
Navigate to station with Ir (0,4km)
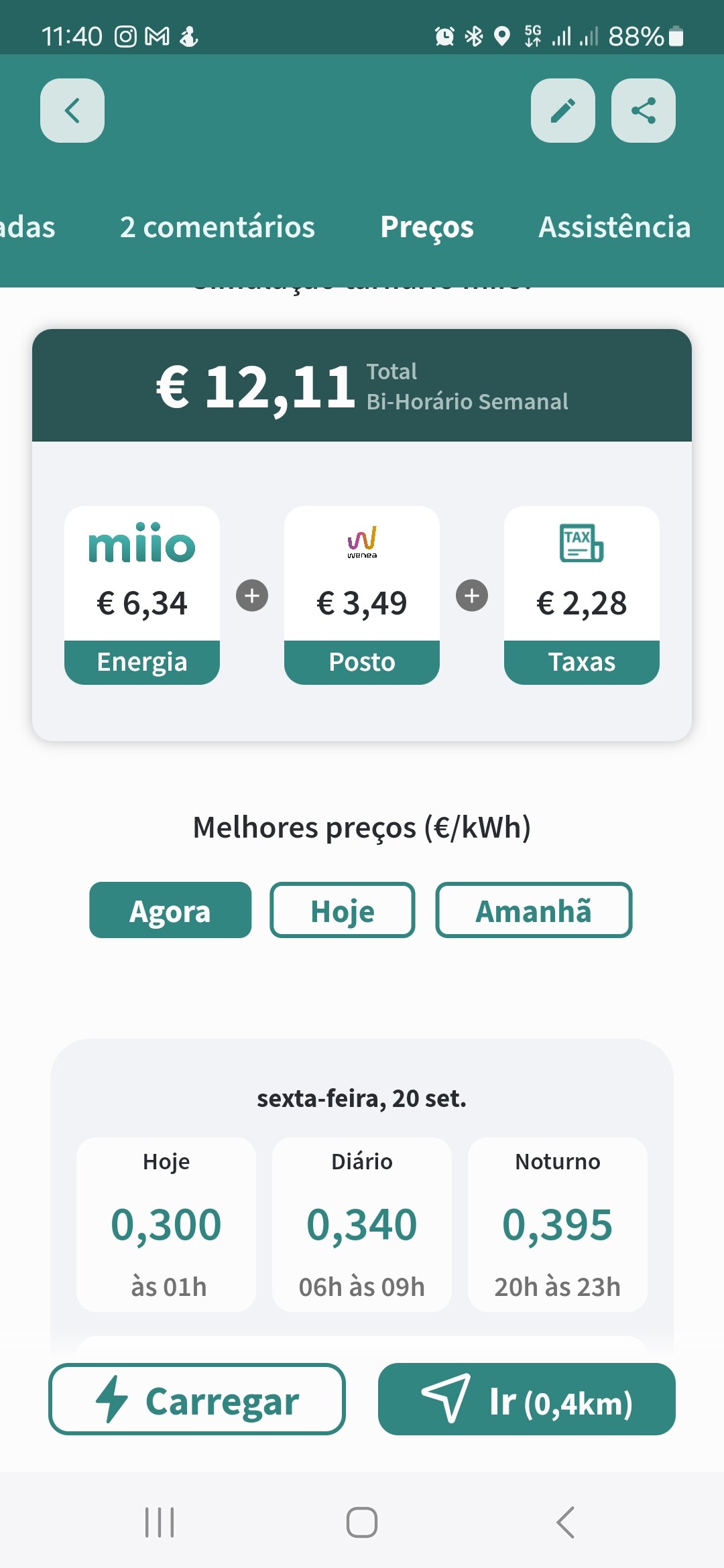point(527,1399)
